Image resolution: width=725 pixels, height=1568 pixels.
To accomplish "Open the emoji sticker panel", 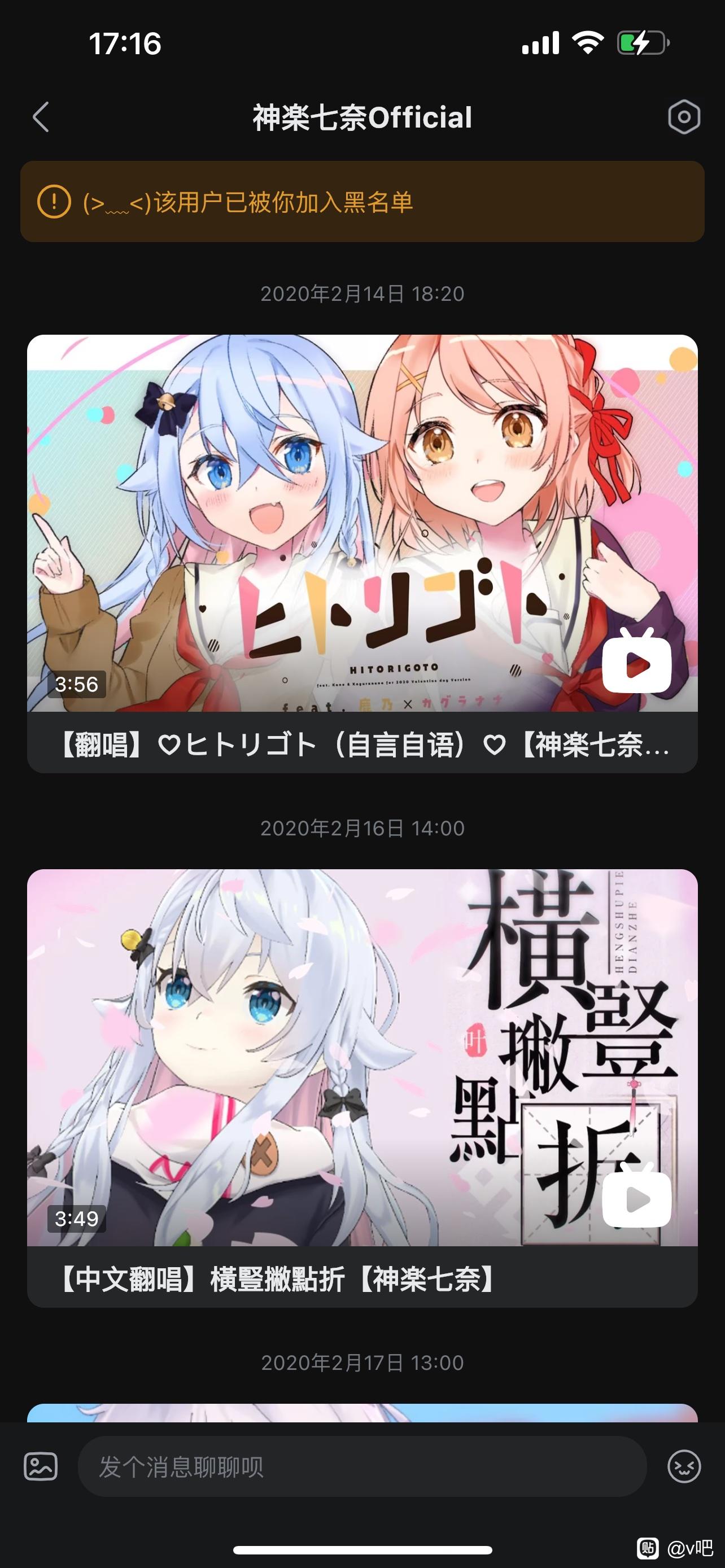I will coord(684,1466).
